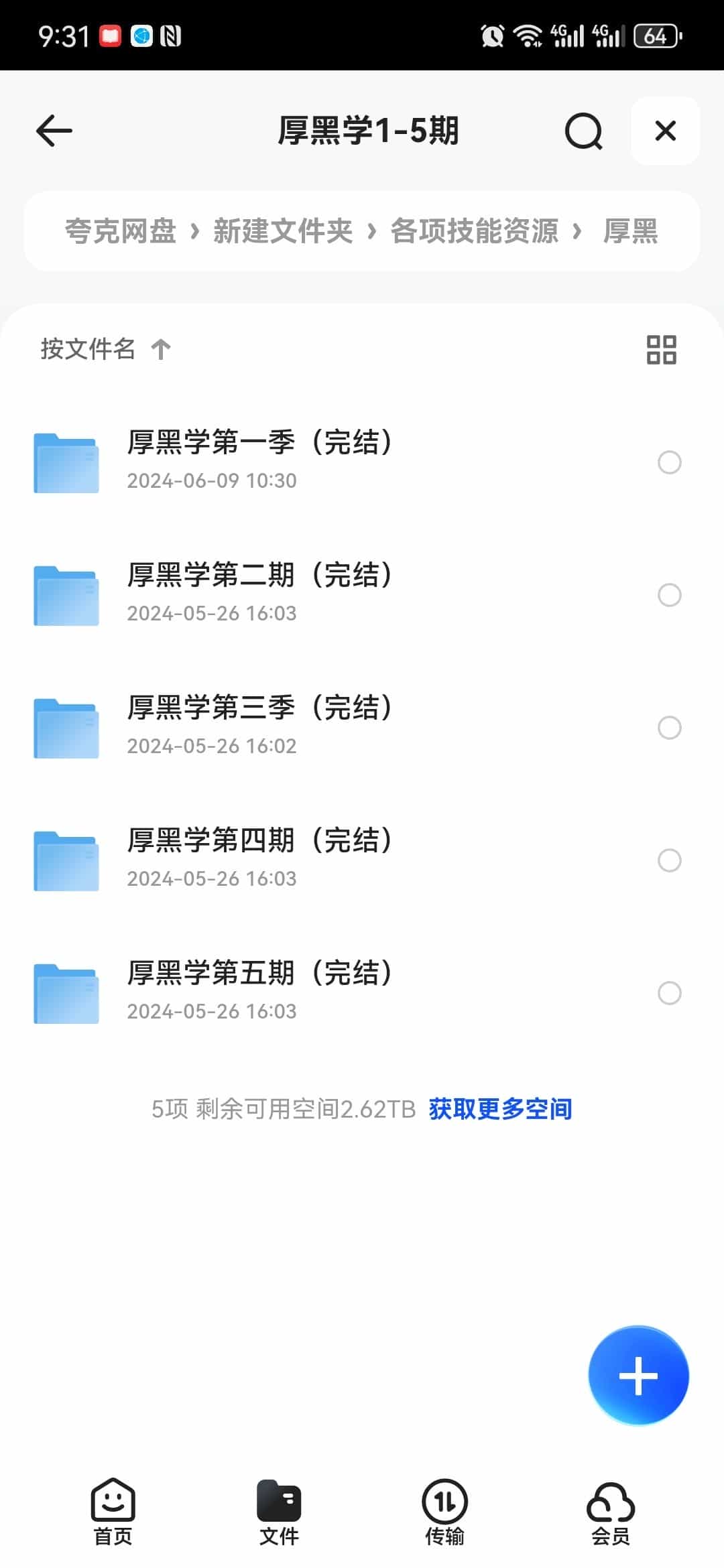Open folder 厚黑学第三季（完结）
724x1568 pixels.
click(260, 726)
